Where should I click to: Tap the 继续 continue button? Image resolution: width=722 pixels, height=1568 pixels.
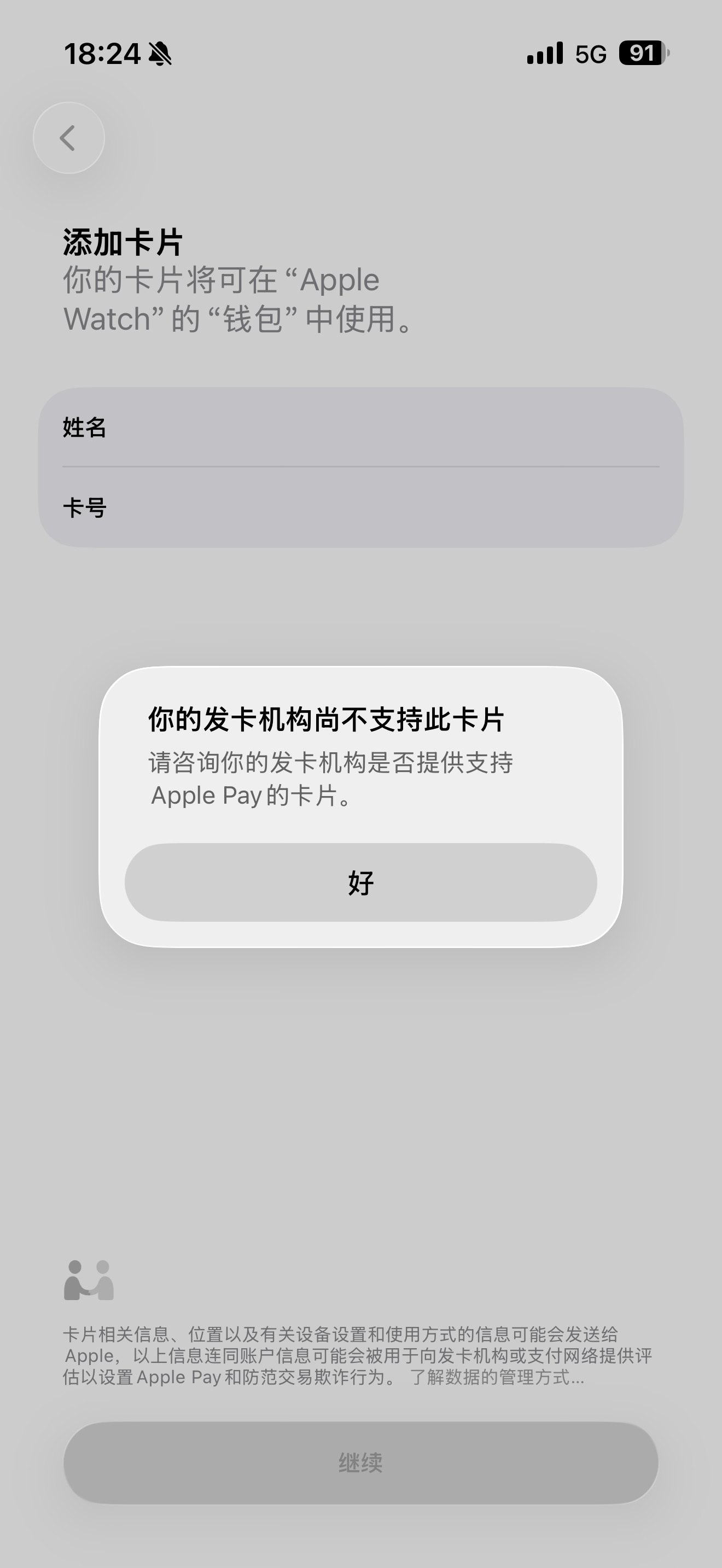pyautogui.click(x=360, y=1462)
